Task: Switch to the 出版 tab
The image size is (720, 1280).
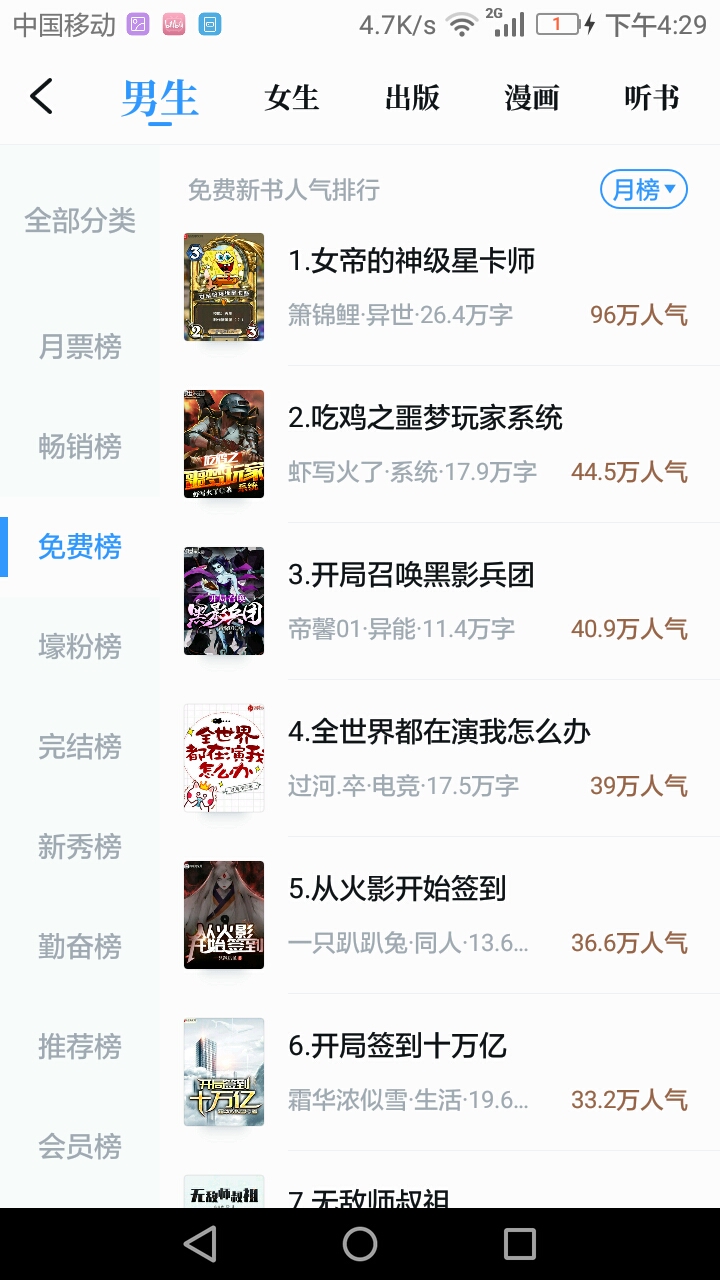Action: click(412, 98)
